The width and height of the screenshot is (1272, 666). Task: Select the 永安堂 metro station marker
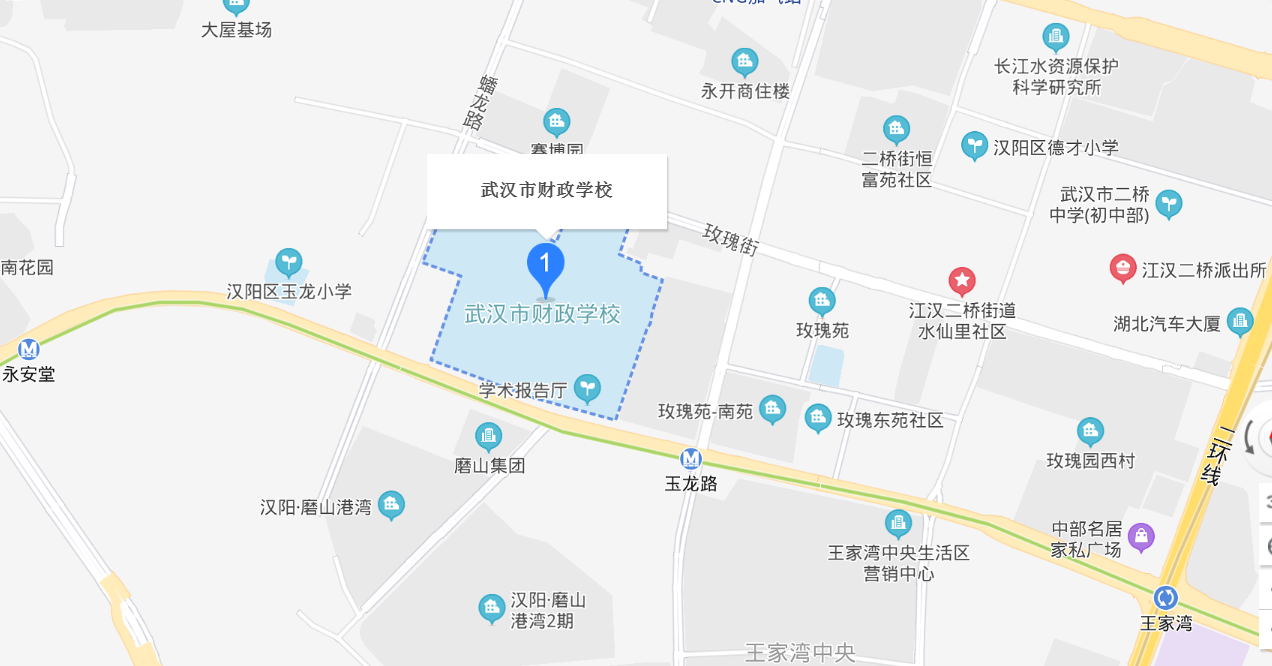[x=29, y=349]
